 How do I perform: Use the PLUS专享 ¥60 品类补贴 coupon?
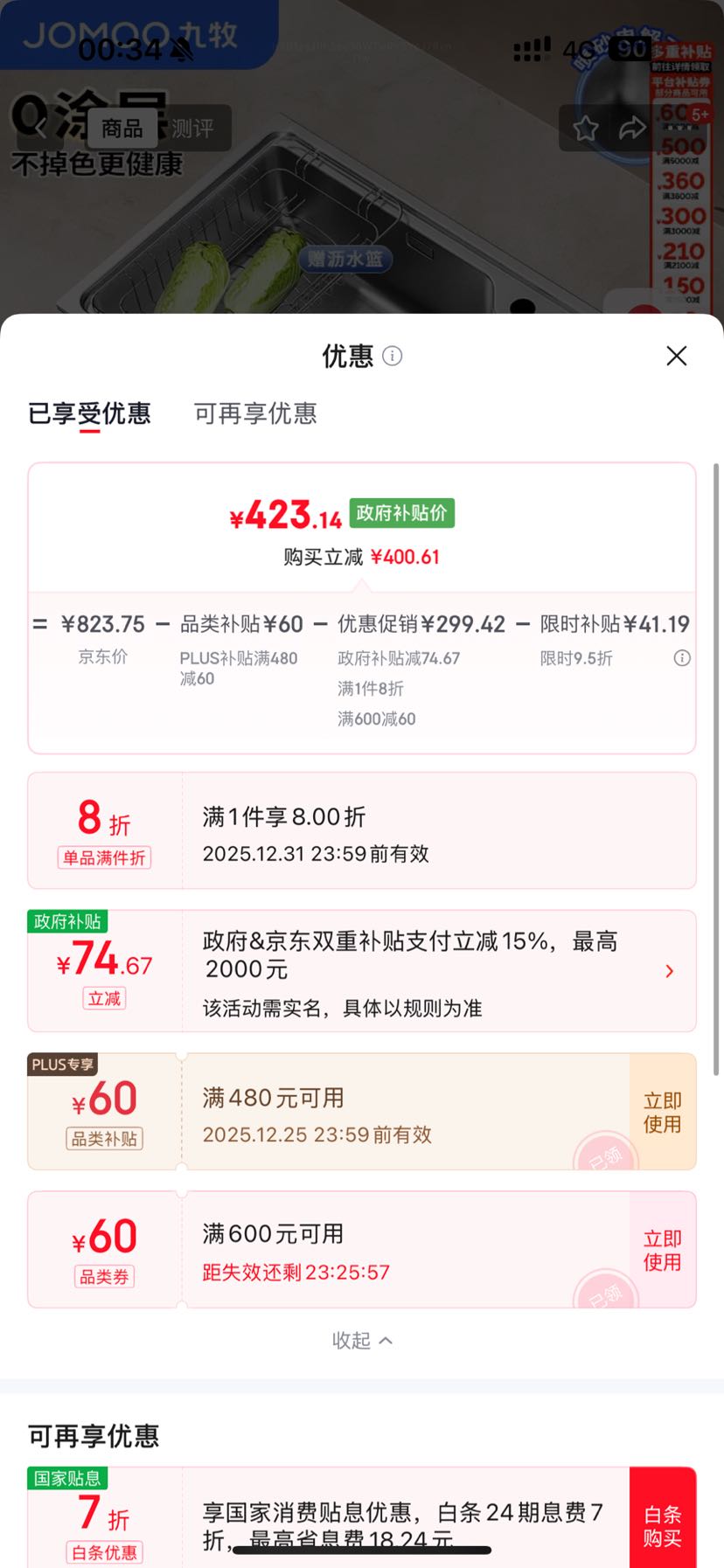coord(662,1112)
